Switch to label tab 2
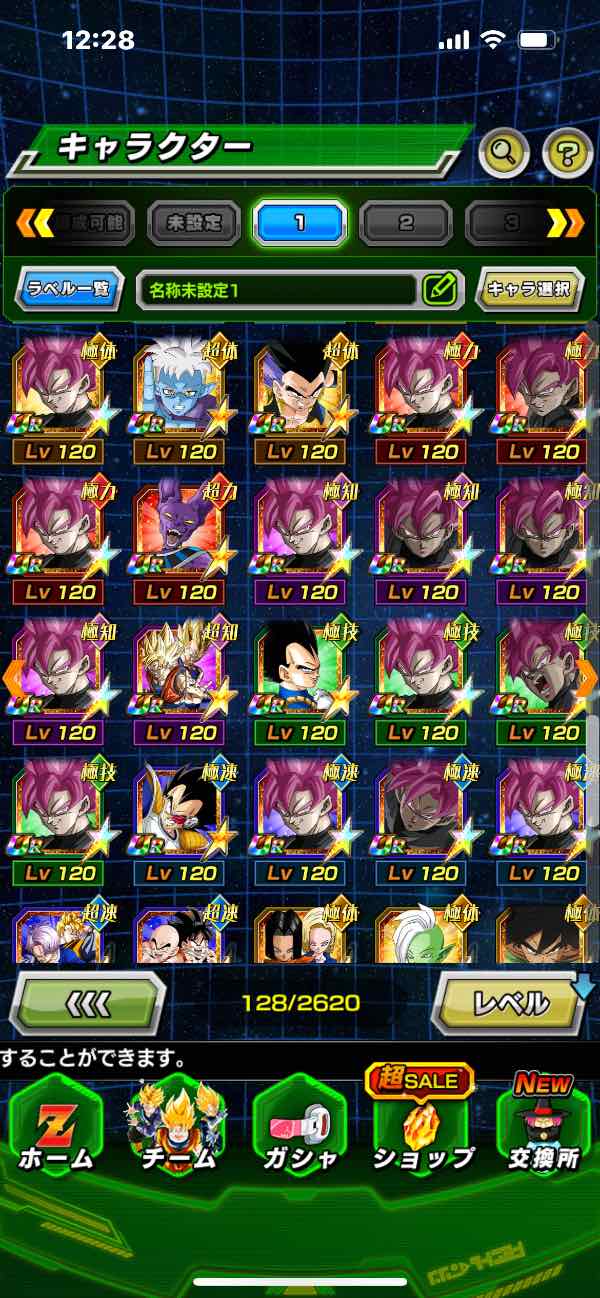This screenshot has width=600, height=1298. (x=405, y=223)
